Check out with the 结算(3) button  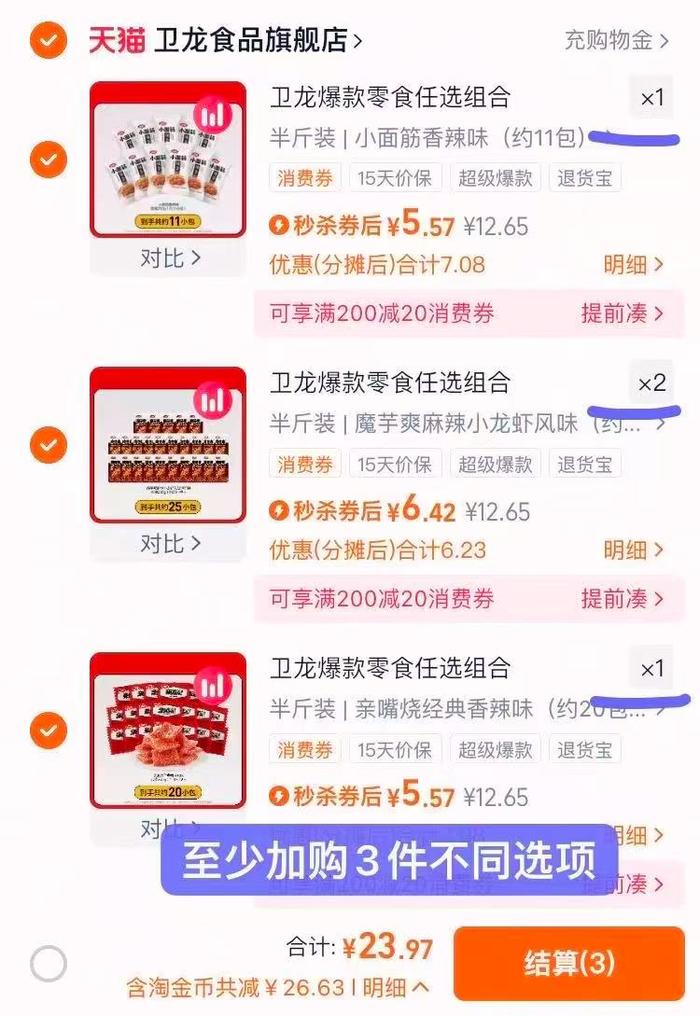pyautogui.click(x=568, y=964)
